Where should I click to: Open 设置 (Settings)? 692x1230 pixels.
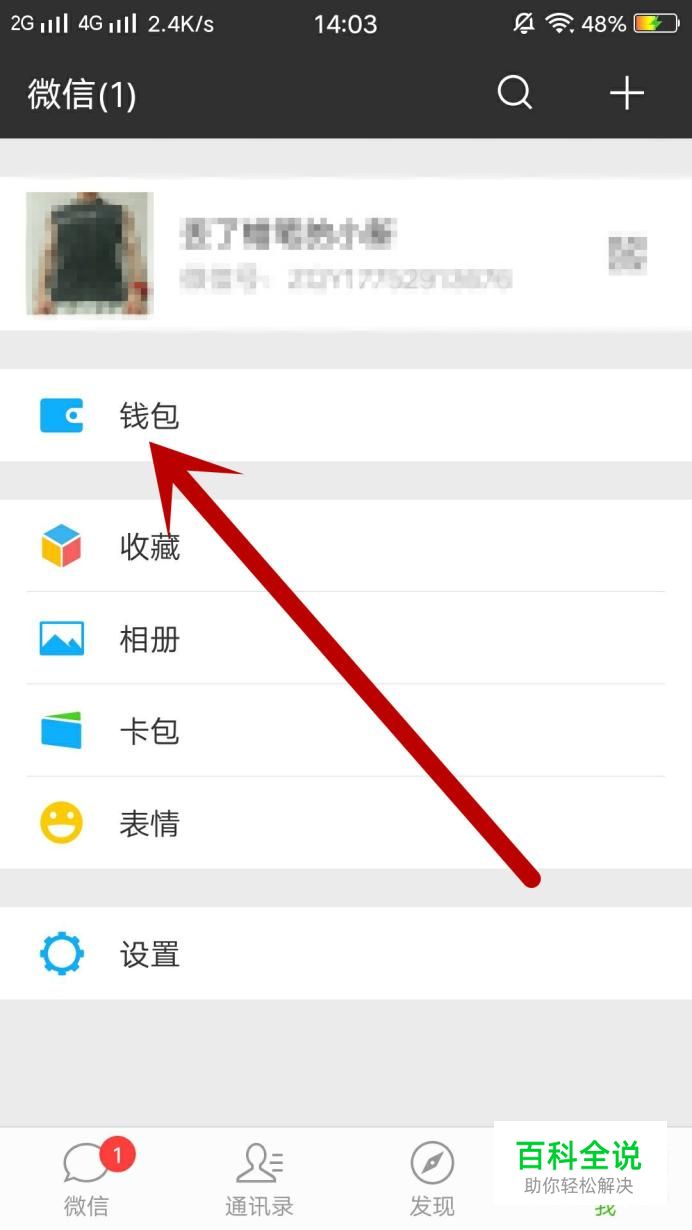pyautogui.click(x=346, y=954)
